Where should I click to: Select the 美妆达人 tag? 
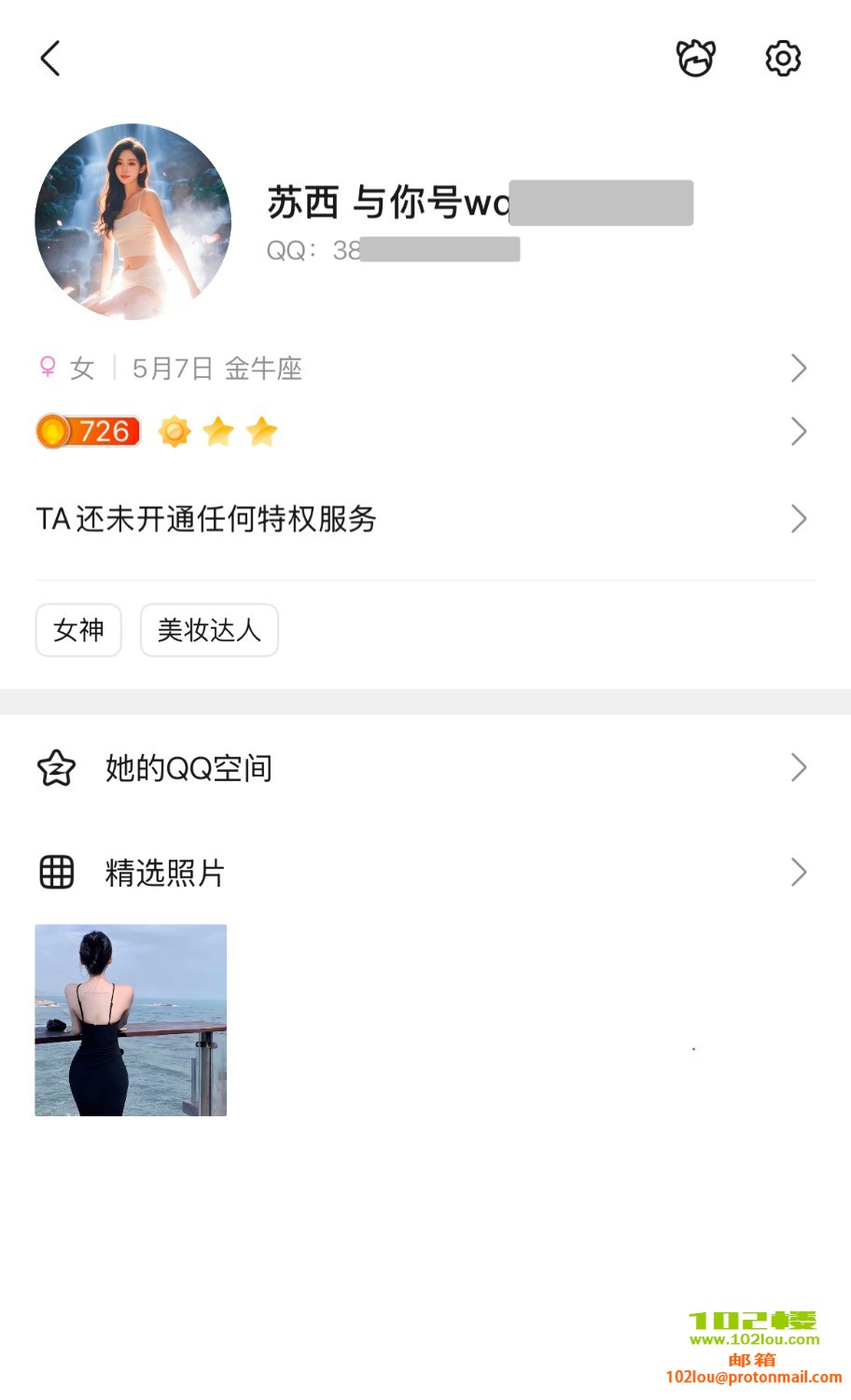tap(209, 630)
